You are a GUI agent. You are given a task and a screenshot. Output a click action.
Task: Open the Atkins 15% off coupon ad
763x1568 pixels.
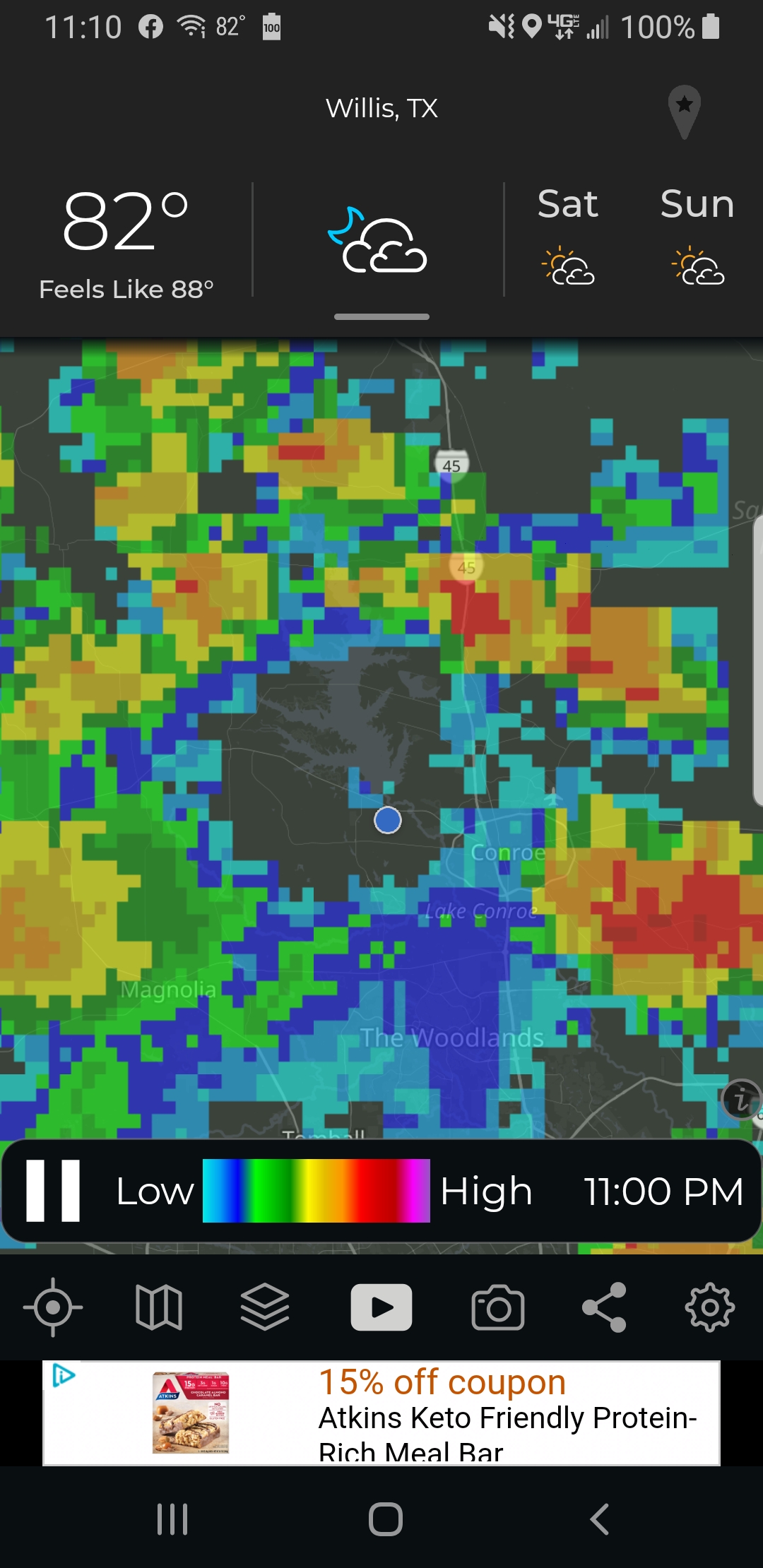(381, 1413)
